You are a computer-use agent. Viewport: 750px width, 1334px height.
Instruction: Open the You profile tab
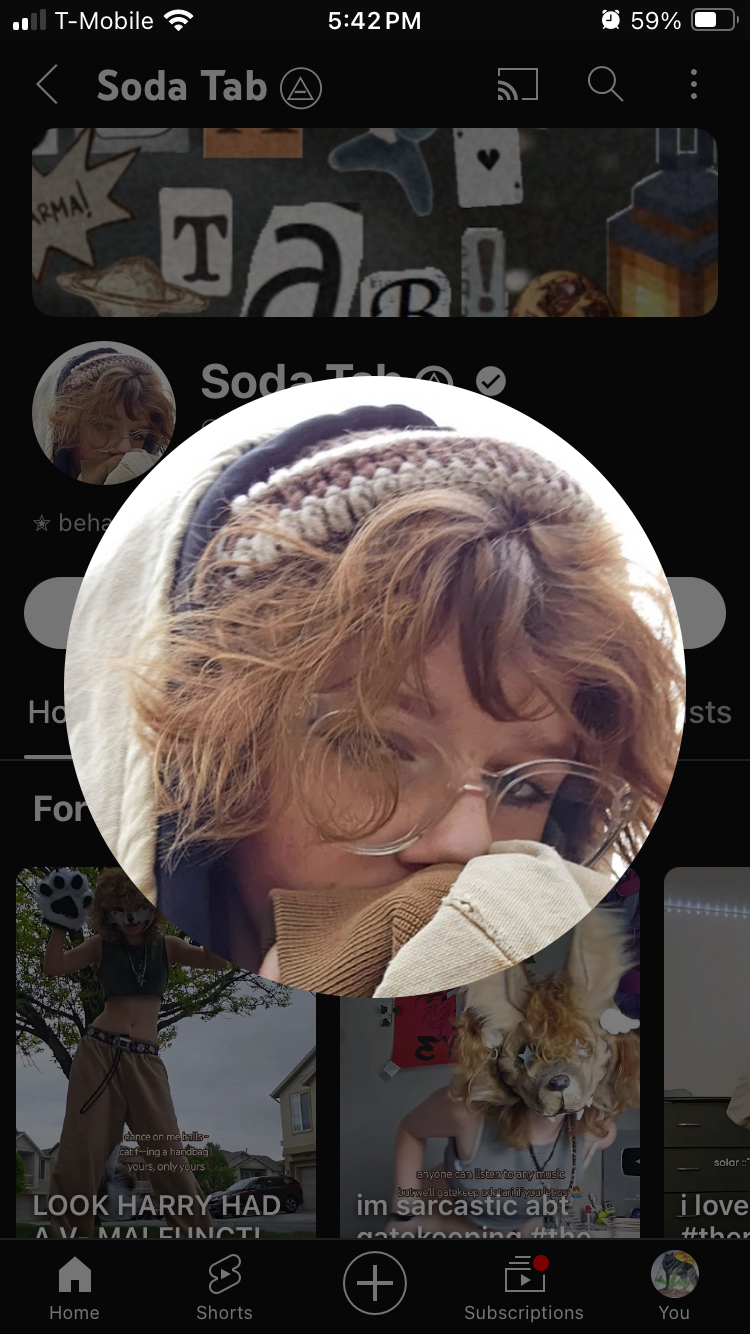click(x=674, y=1288)
